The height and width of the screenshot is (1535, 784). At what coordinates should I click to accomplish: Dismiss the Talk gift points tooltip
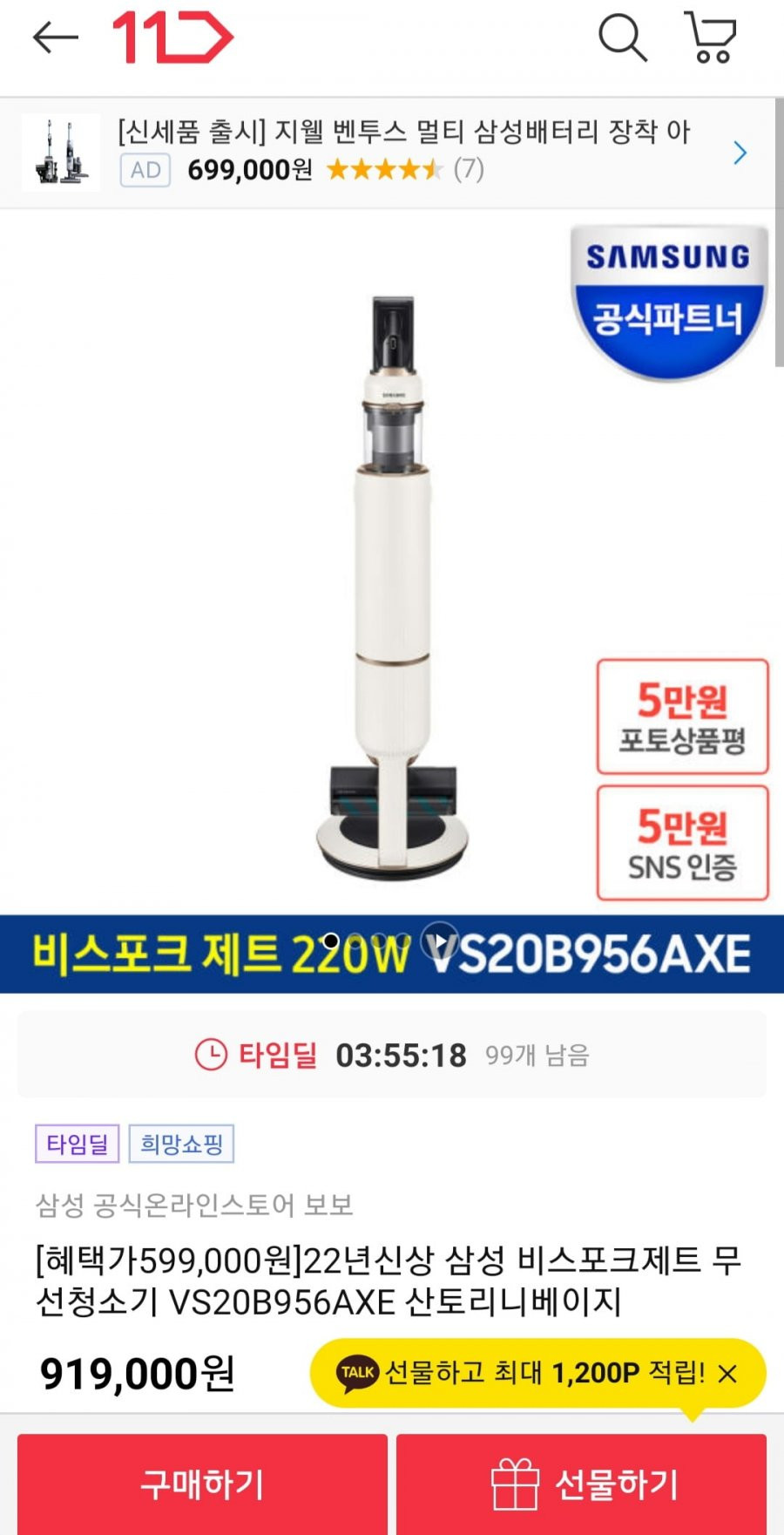click(727, 1375)
